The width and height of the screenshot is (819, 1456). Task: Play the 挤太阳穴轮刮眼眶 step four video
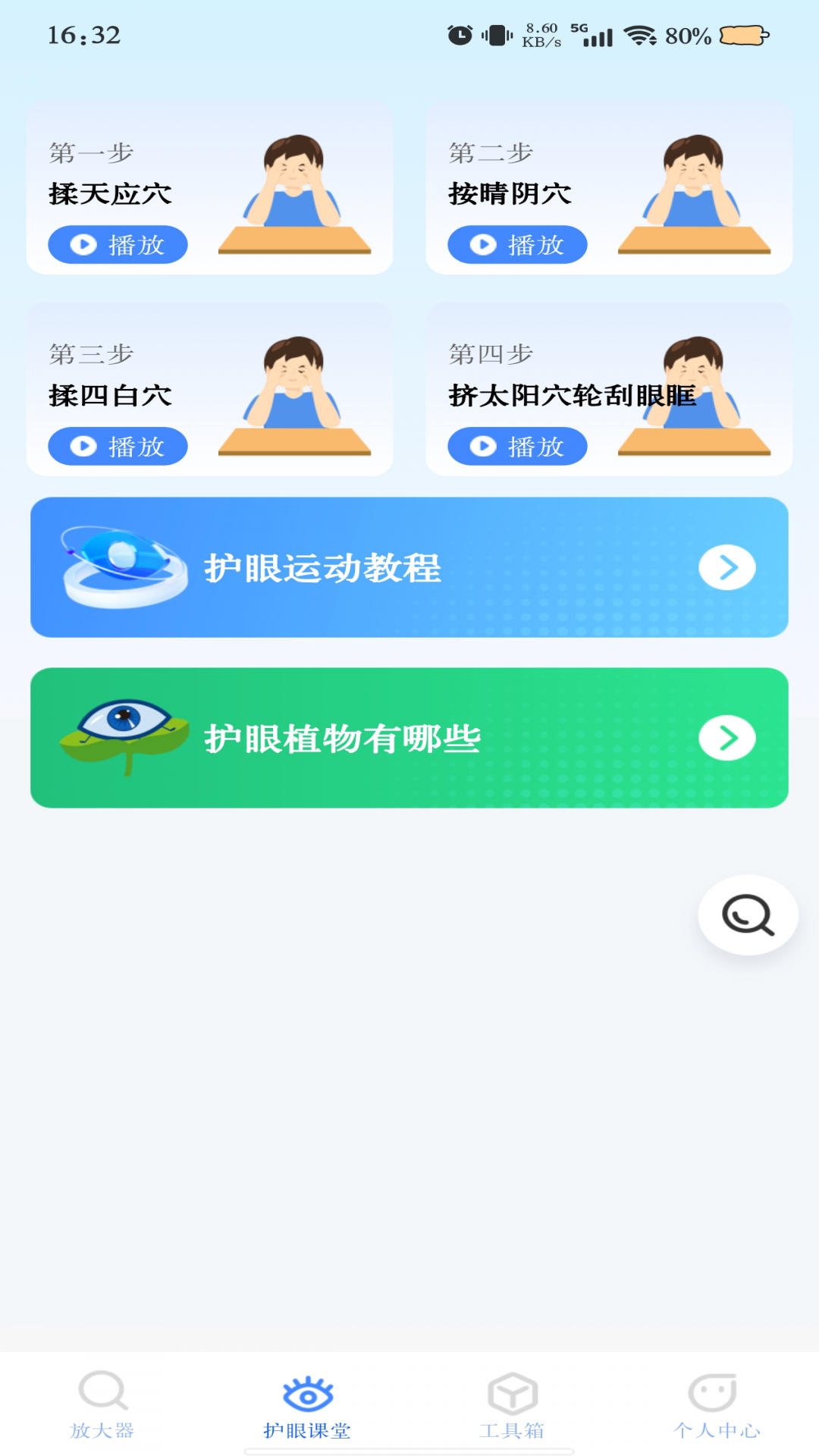(517, 447)
